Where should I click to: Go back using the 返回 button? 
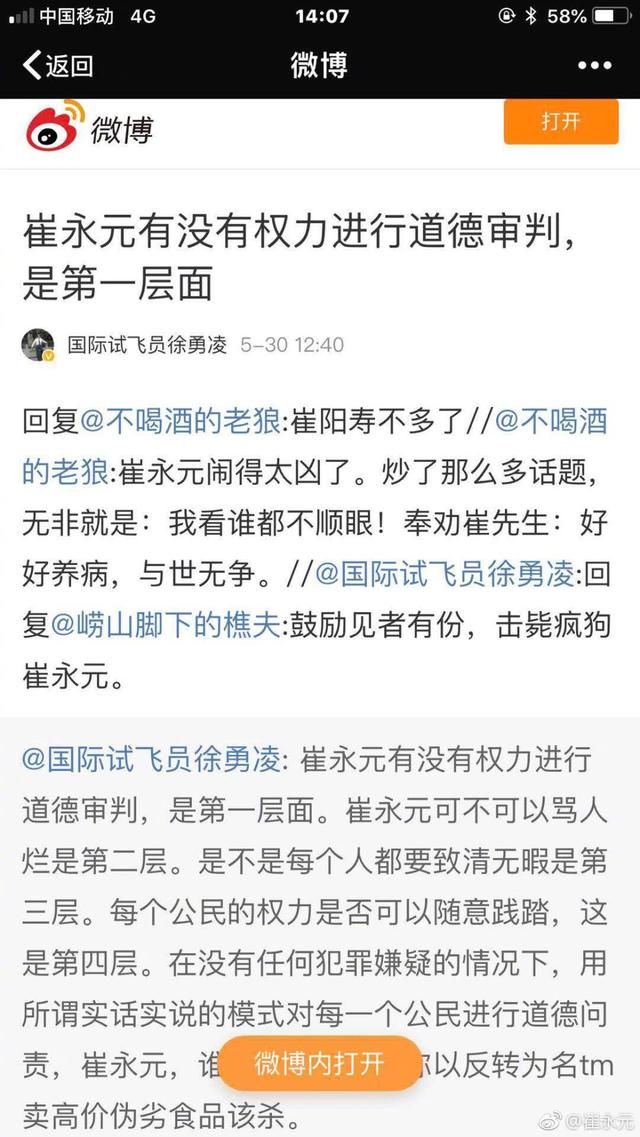coord(58,66)
